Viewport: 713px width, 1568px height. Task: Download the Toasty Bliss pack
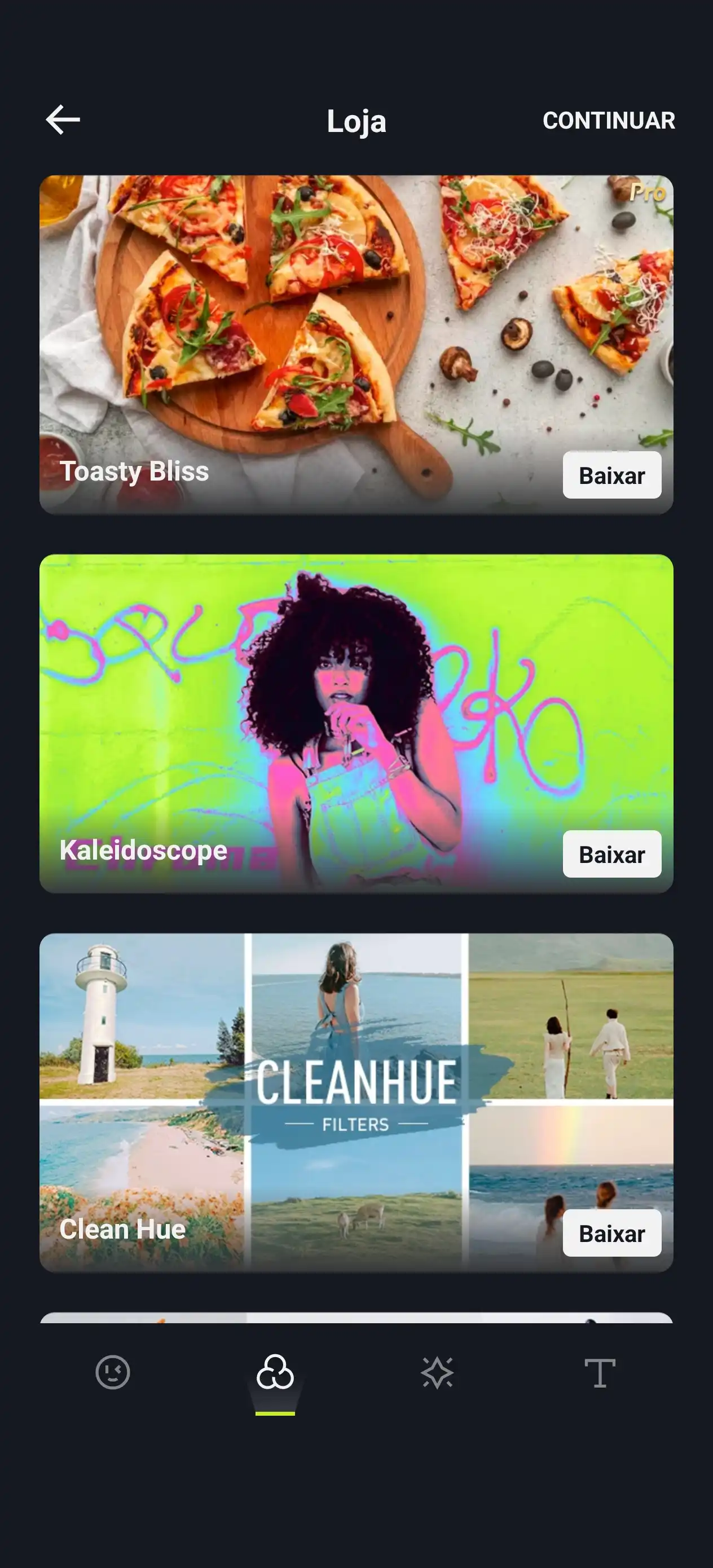click(611, 475)
